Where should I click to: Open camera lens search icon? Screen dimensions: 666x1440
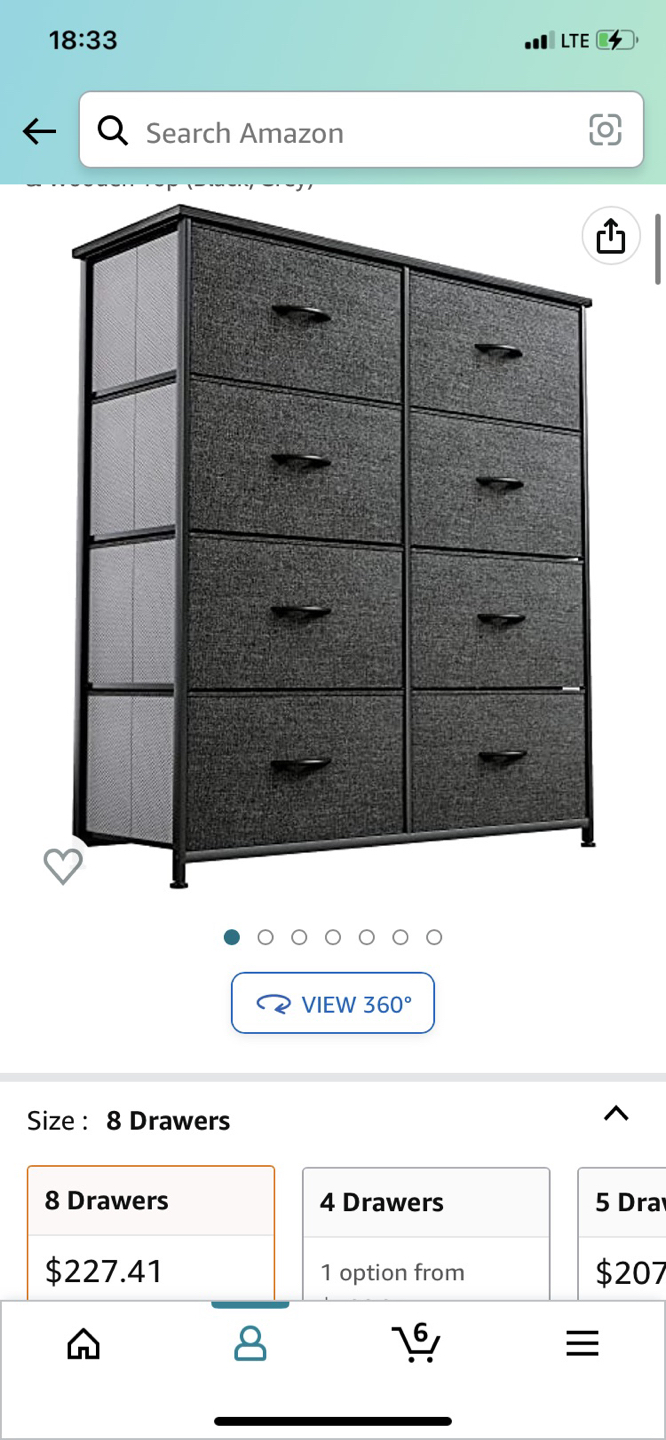[x=605, y=130]
